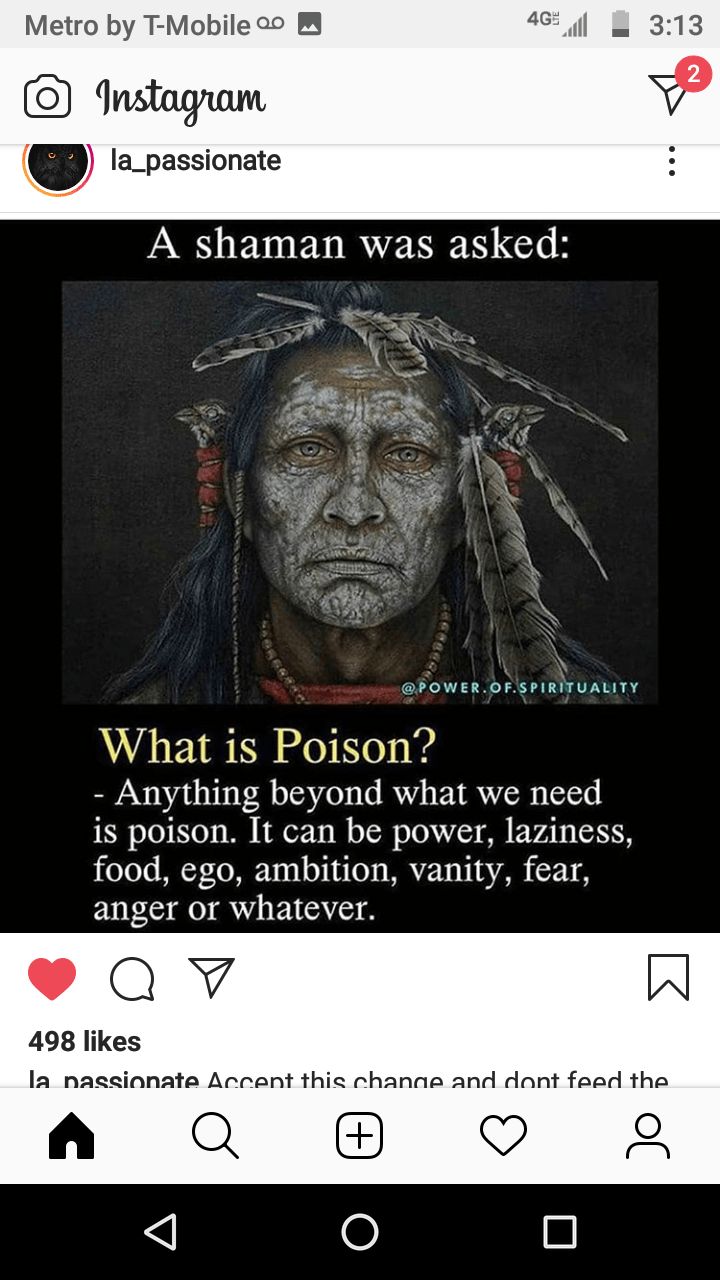Create a new post with plus tab

pyautogui.click(x=360, y=1135)
